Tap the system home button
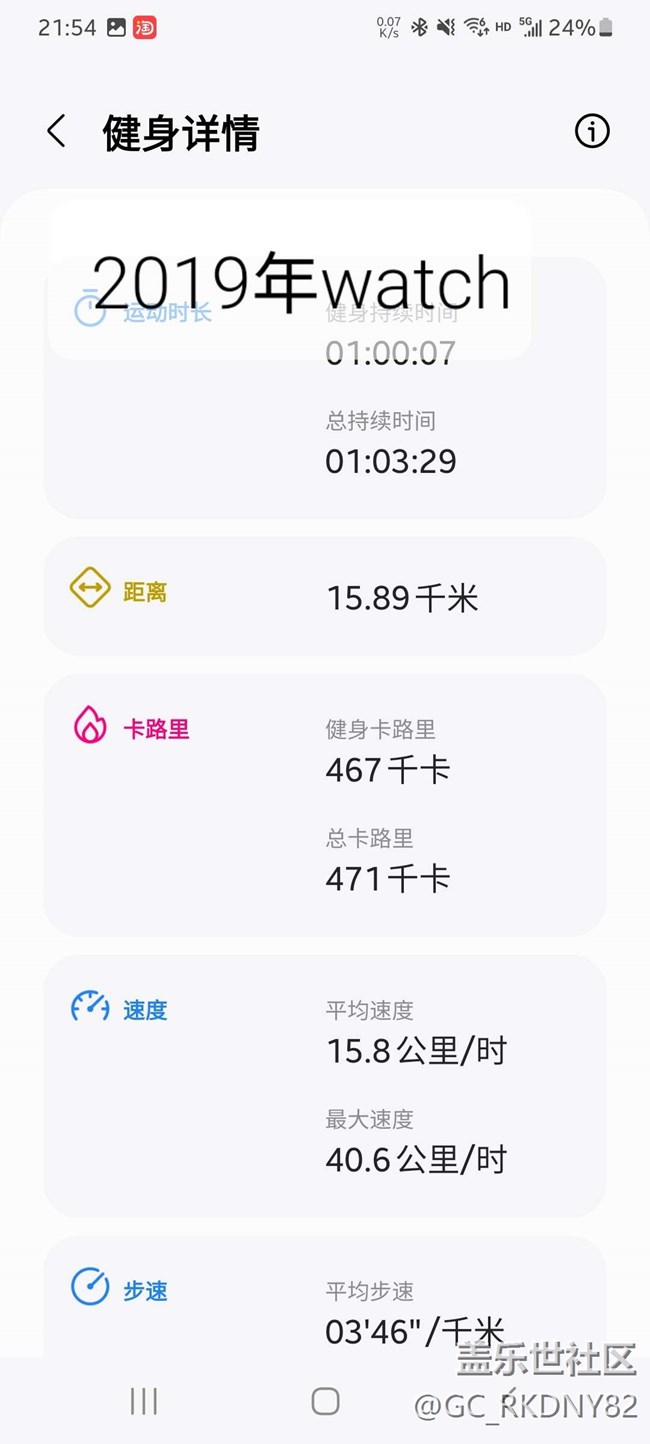 [x=325, y=1401]
